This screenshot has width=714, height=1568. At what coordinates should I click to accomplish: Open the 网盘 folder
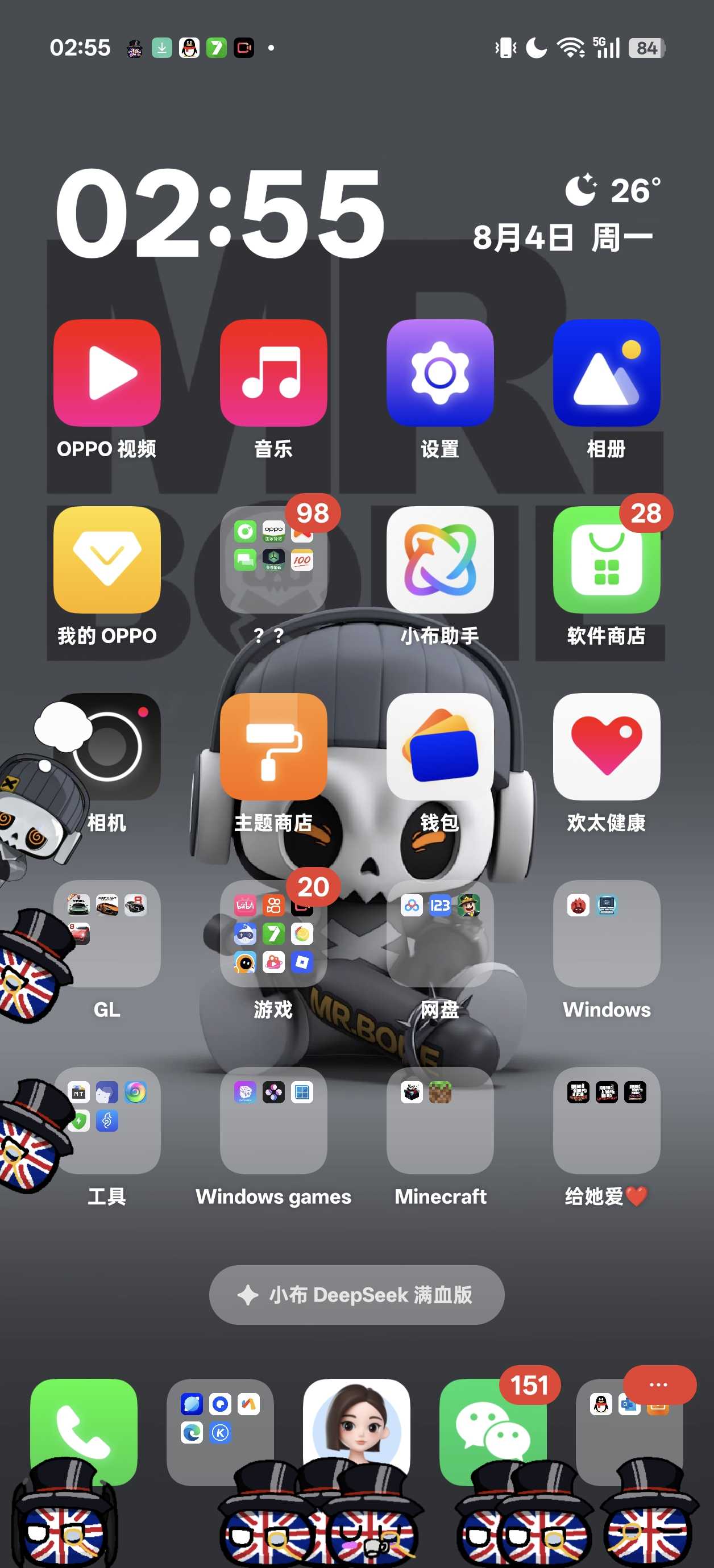440,933
